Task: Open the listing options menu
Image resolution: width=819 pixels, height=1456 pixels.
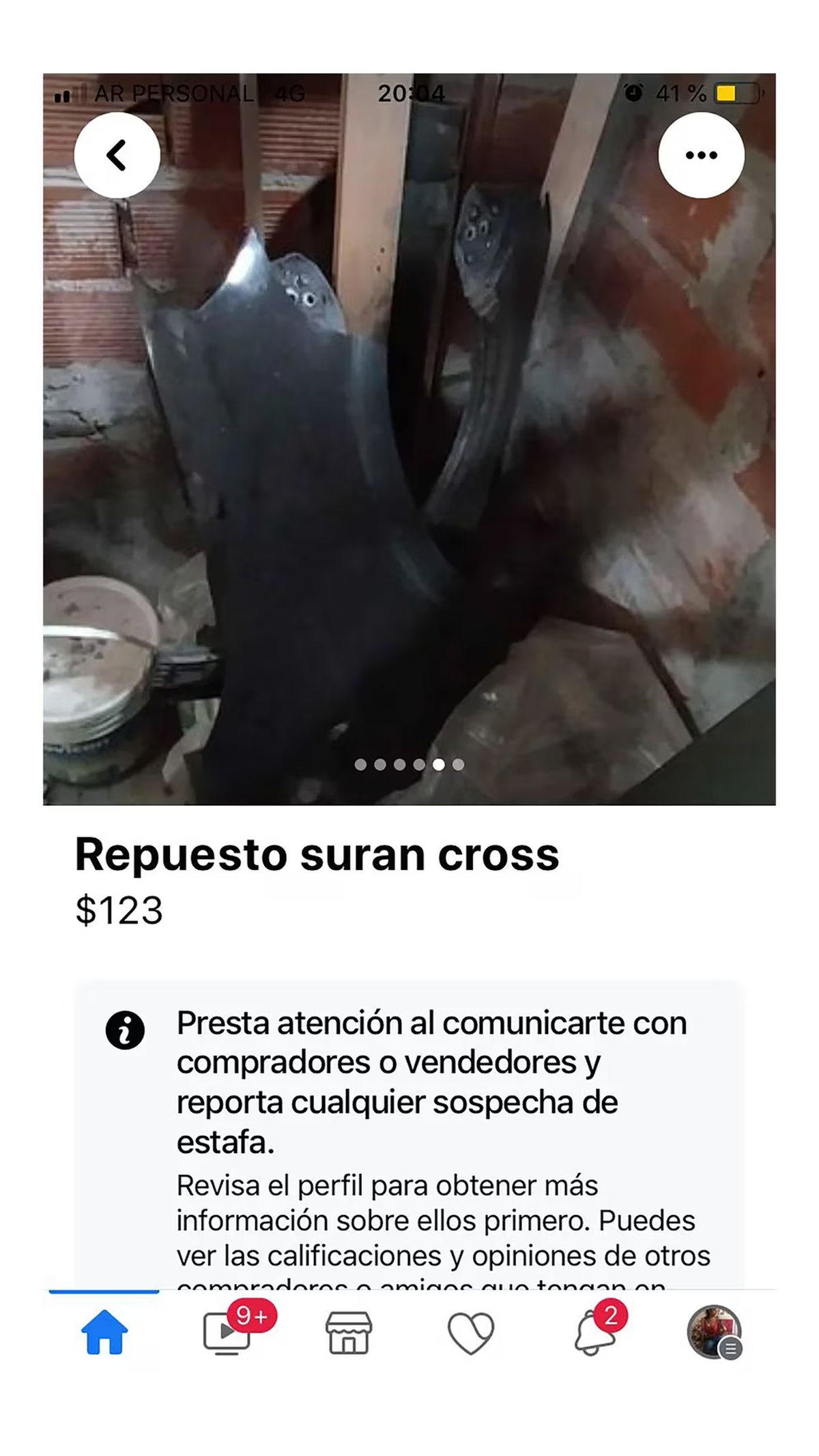Action: 702,155
